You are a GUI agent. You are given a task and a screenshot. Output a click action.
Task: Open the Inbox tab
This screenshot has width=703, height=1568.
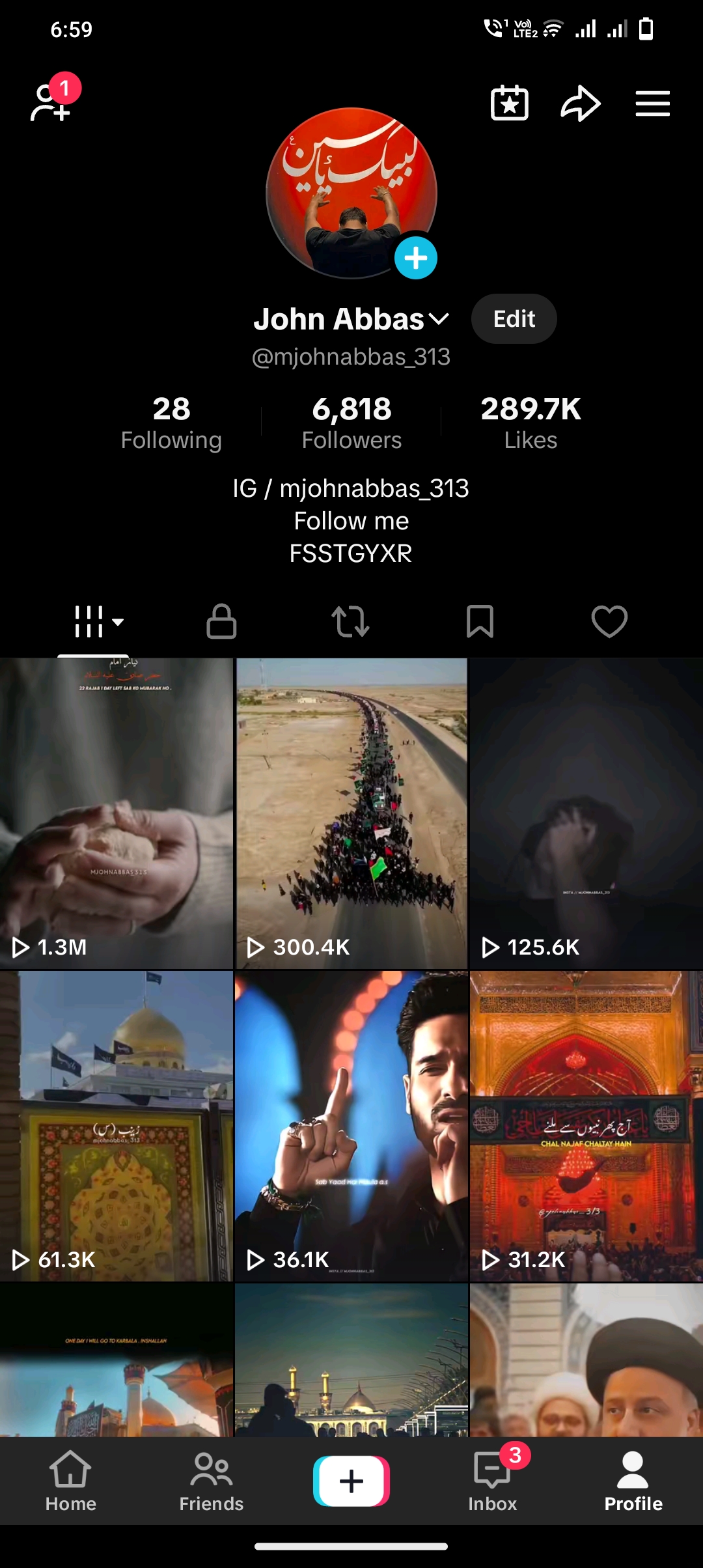pyautogui.click(x=493, y=1481)
